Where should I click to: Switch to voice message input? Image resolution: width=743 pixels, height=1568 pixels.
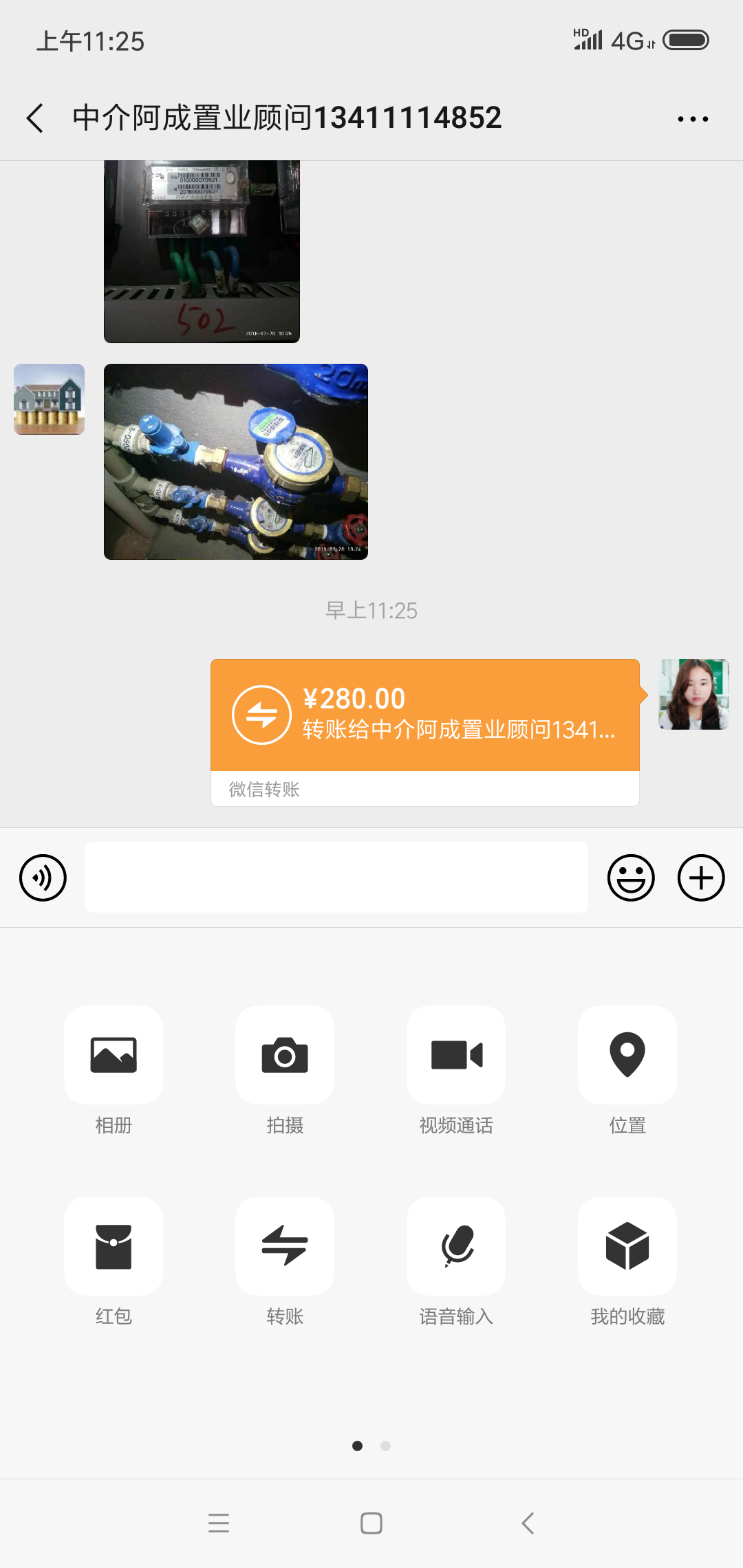[x=43, y=878]
